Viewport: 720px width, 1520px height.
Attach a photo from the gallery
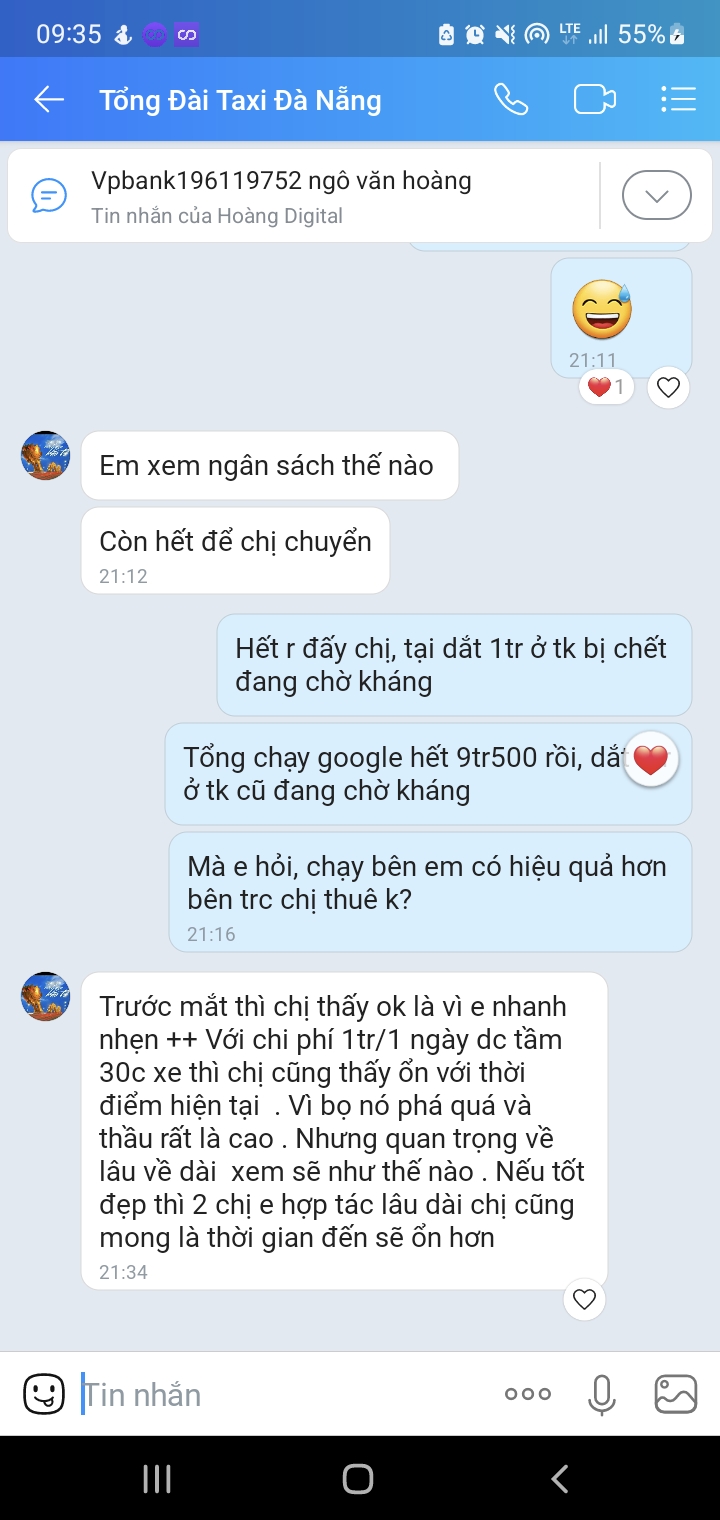click(675, 1394)
